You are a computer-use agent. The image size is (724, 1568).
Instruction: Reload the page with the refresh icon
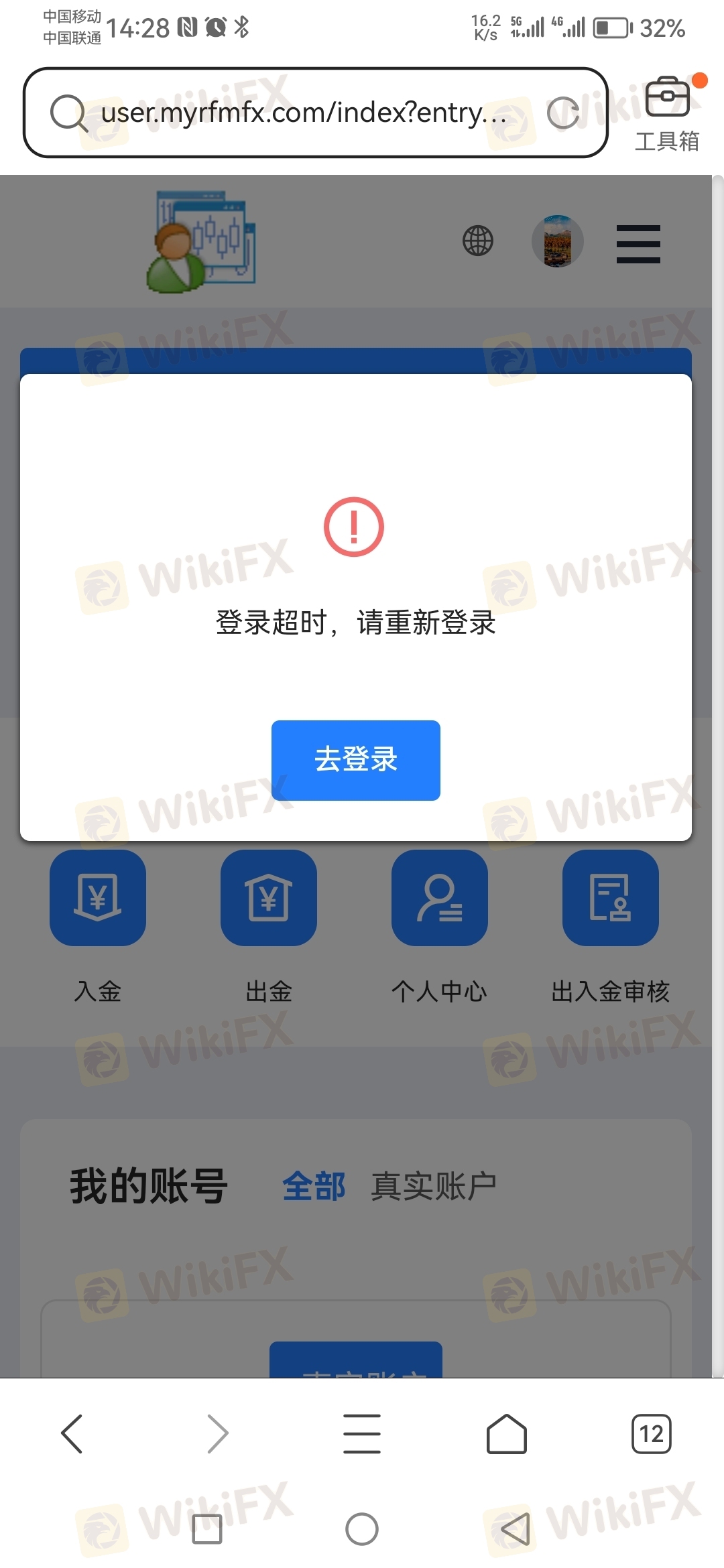point(563,113)
